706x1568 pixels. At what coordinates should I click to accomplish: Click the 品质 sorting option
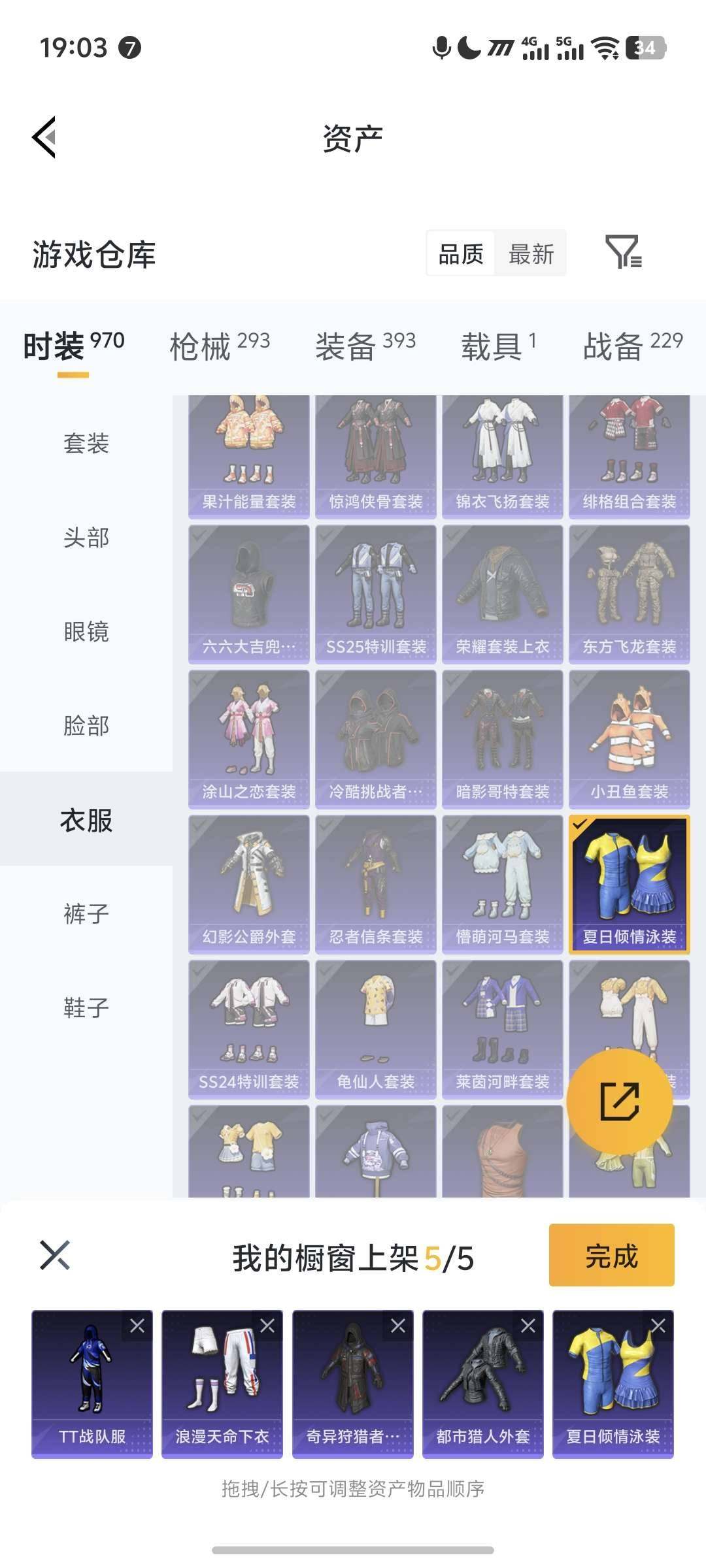coord(461,253)
